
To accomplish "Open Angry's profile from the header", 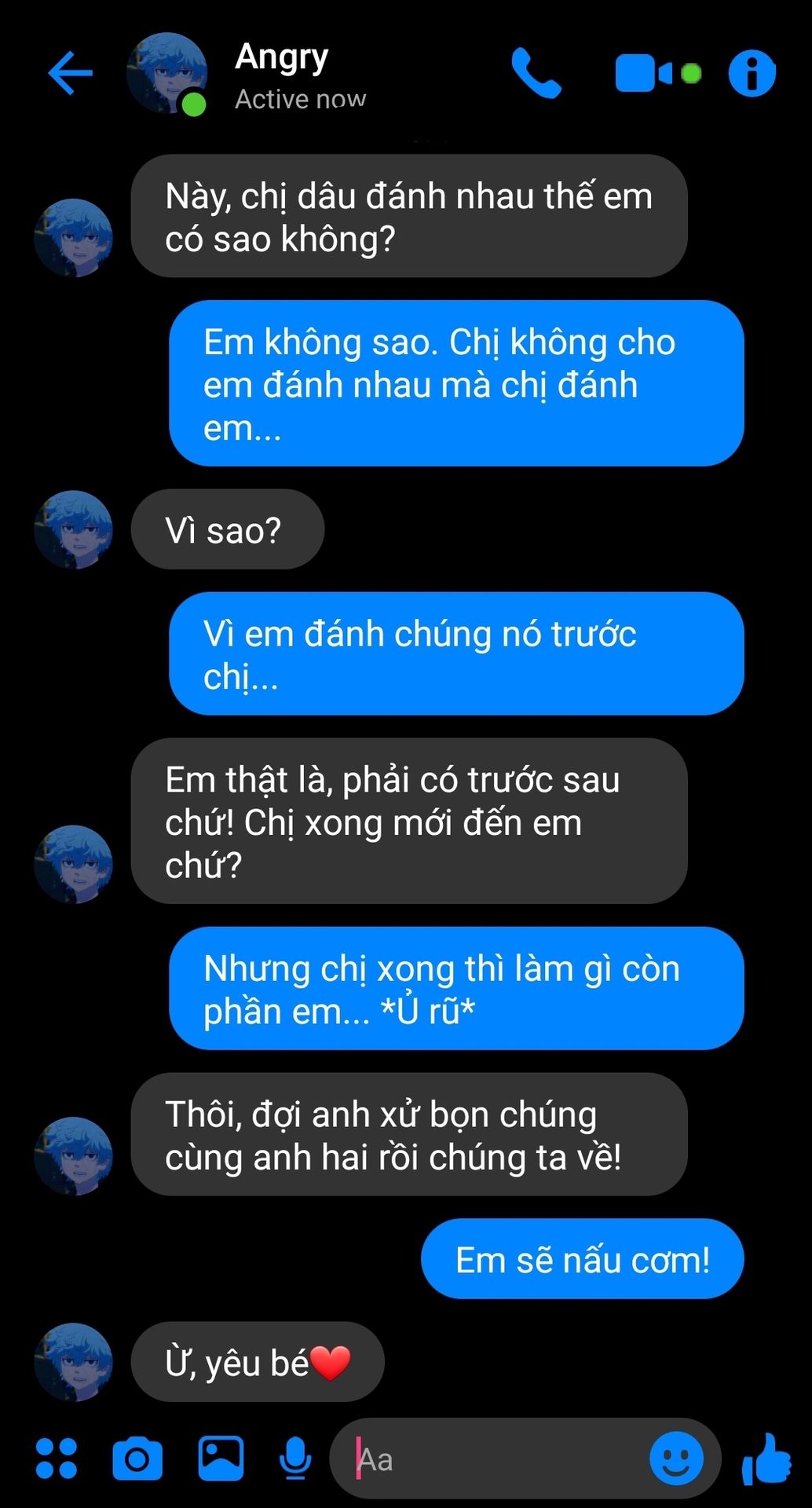I will pos(167,73).
